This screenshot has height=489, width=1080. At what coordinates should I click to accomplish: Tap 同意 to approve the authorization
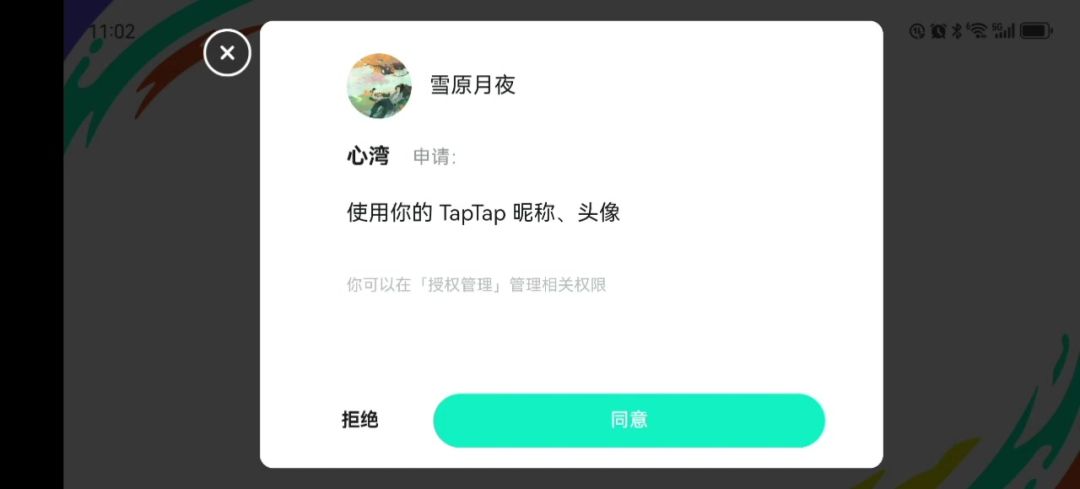coord(629,420)
